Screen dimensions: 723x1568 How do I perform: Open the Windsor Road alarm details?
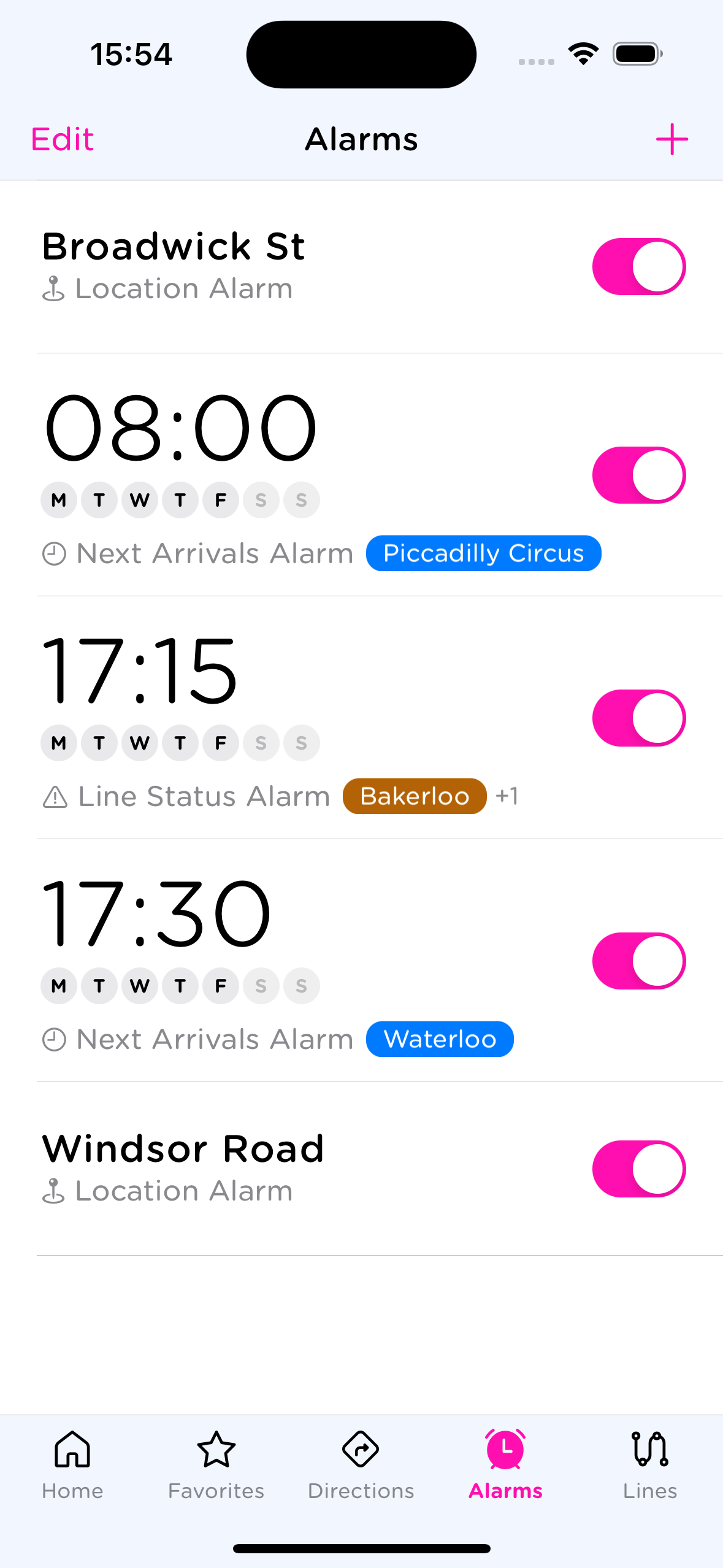(245, 1167)
